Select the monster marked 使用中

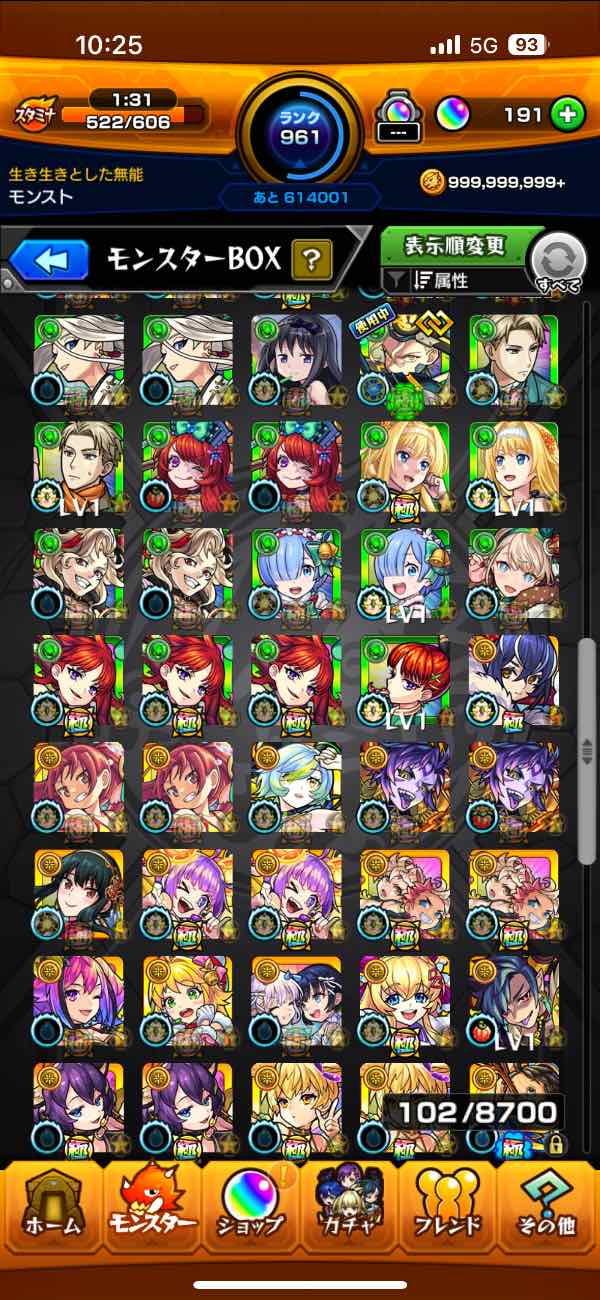[405, 359]
